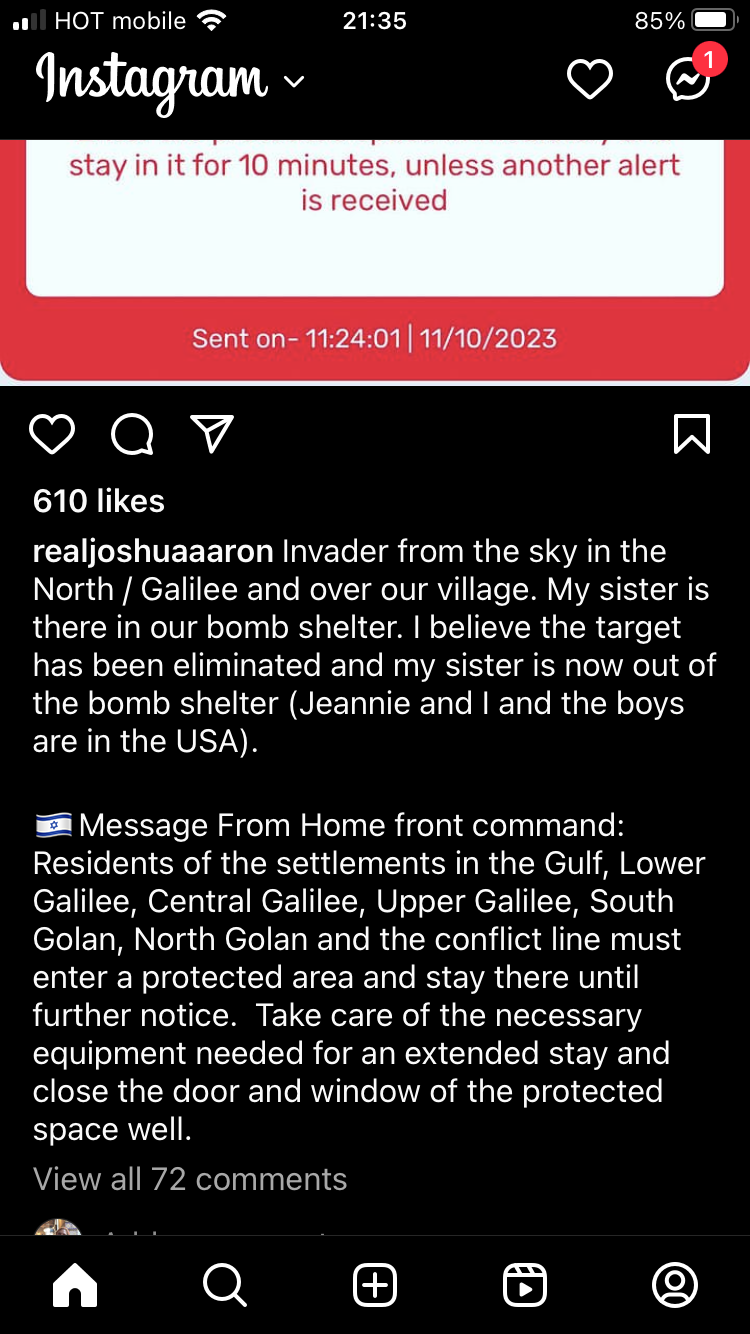Go to the Home tab
The width and height of the screenshot is (750, 1334).
[x=75, y=1285]
